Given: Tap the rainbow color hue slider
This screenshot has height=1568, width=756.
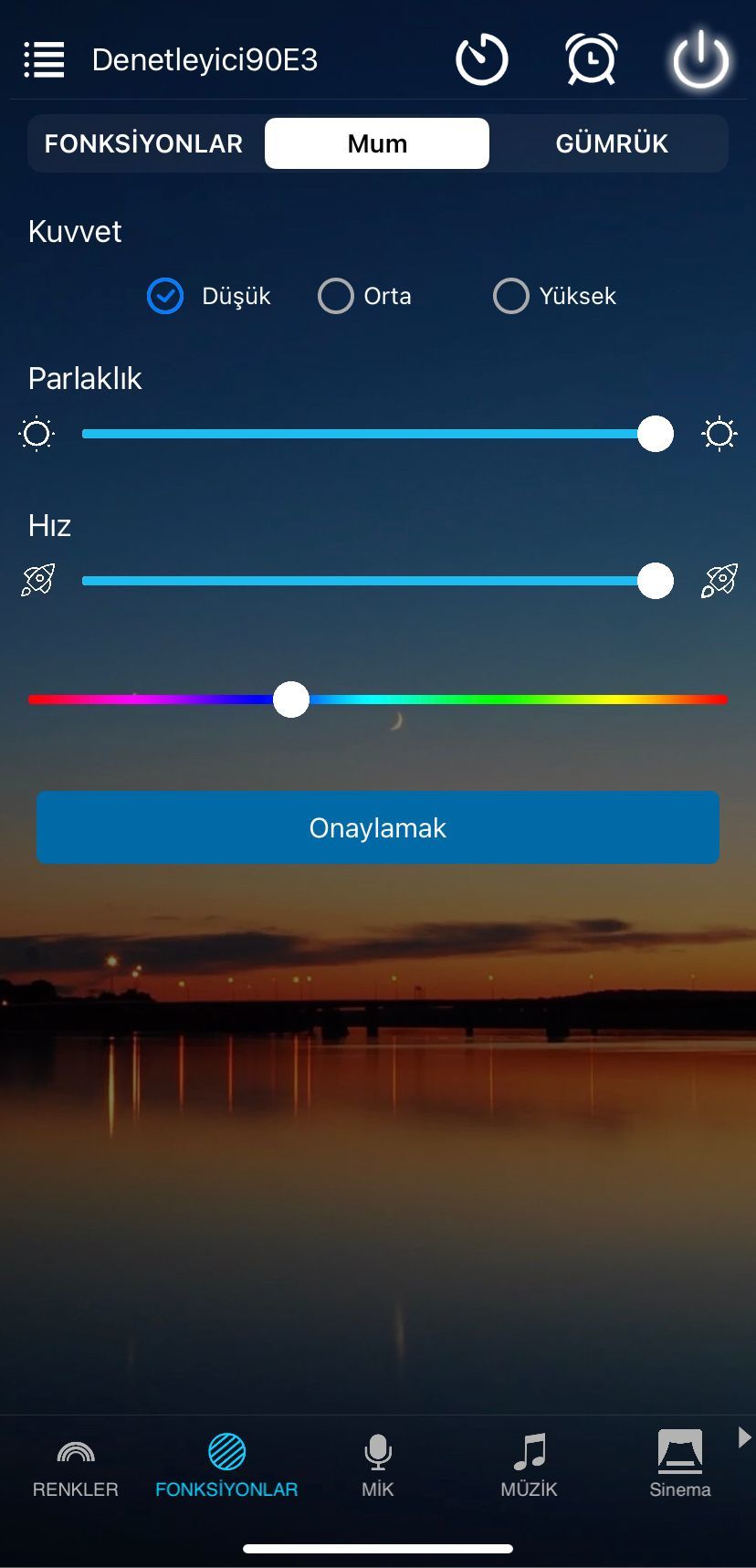Looking at the screenshot, I should click(x=378, y=700).
